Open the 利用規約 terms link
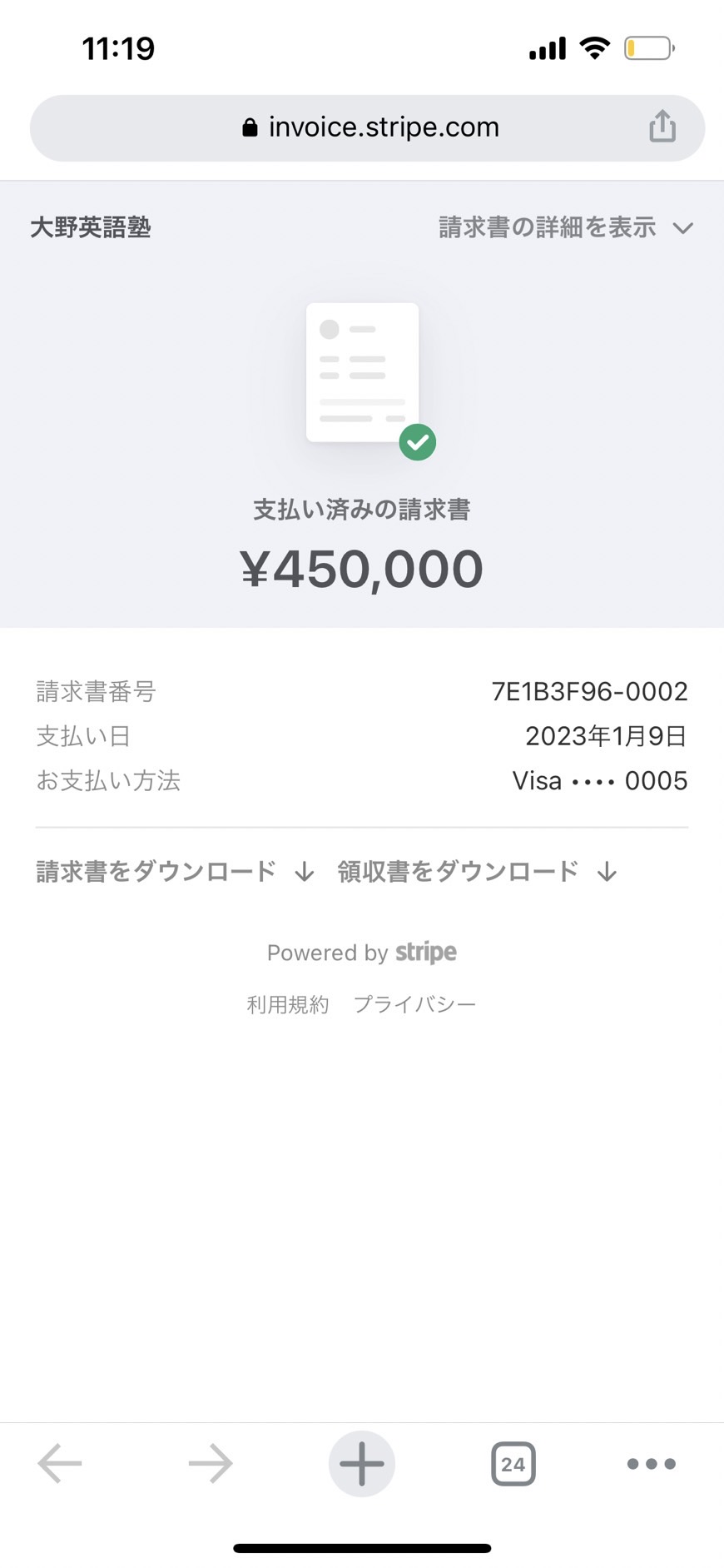This screenshot has width=724, height=1568. pyautogui.click(x=288, y=1004)
